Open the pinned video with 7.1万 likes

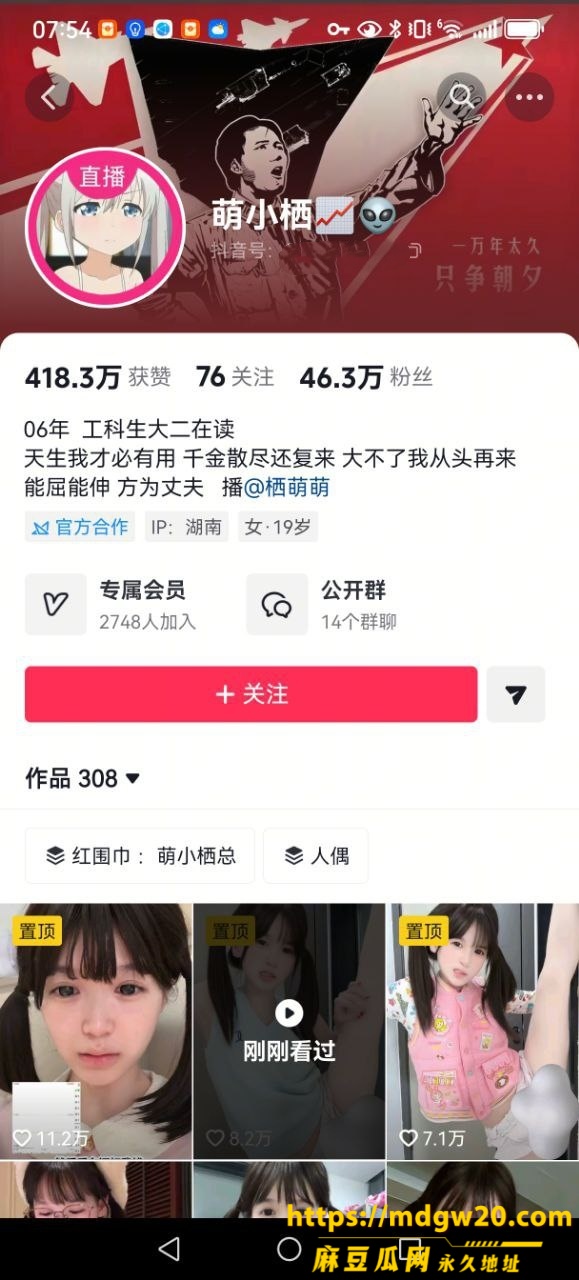click(x=483, y=1031)
